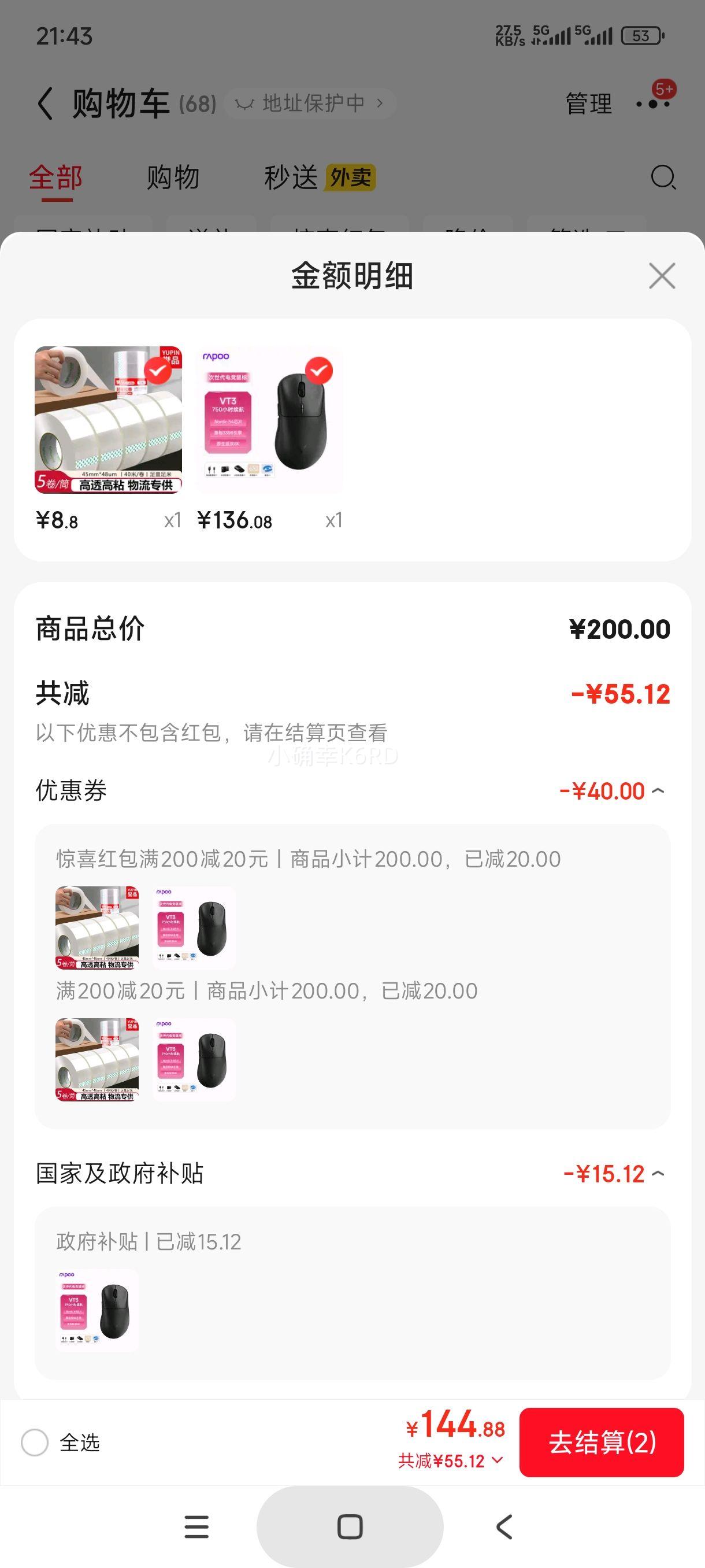
Task: Open the more options menu
Action: [652, 103]
